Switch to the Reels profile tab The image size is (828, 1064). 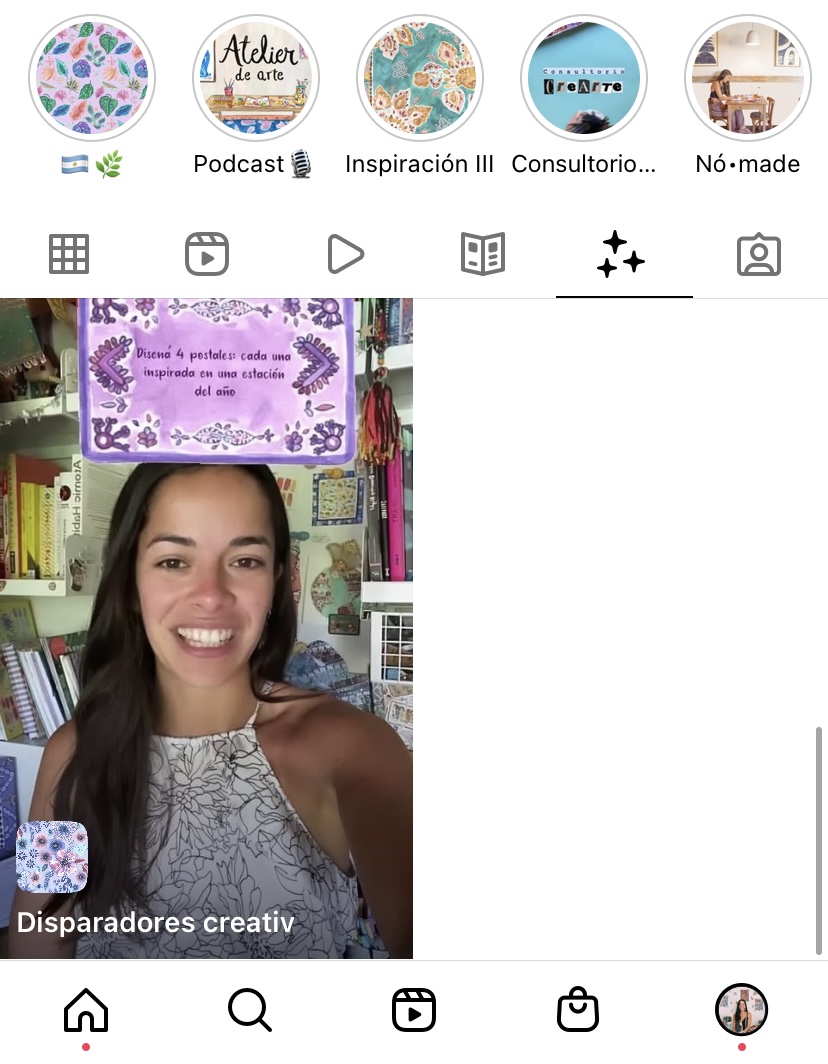207,254
